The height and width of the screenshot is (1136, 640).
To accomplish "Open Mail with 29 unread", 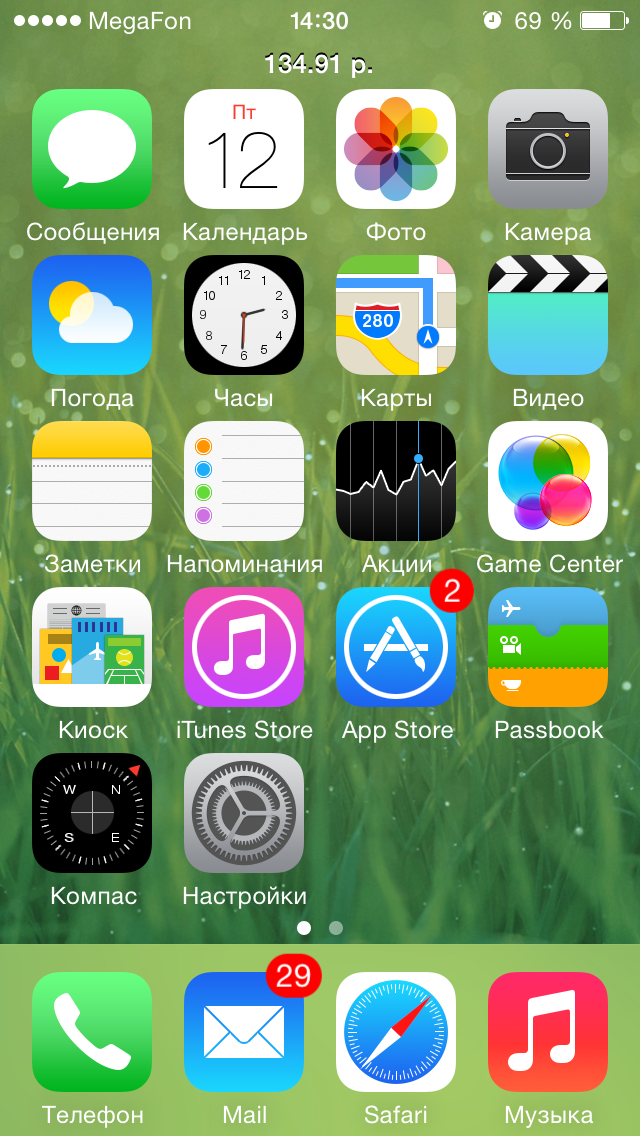I will click(x=244, y=1032).
